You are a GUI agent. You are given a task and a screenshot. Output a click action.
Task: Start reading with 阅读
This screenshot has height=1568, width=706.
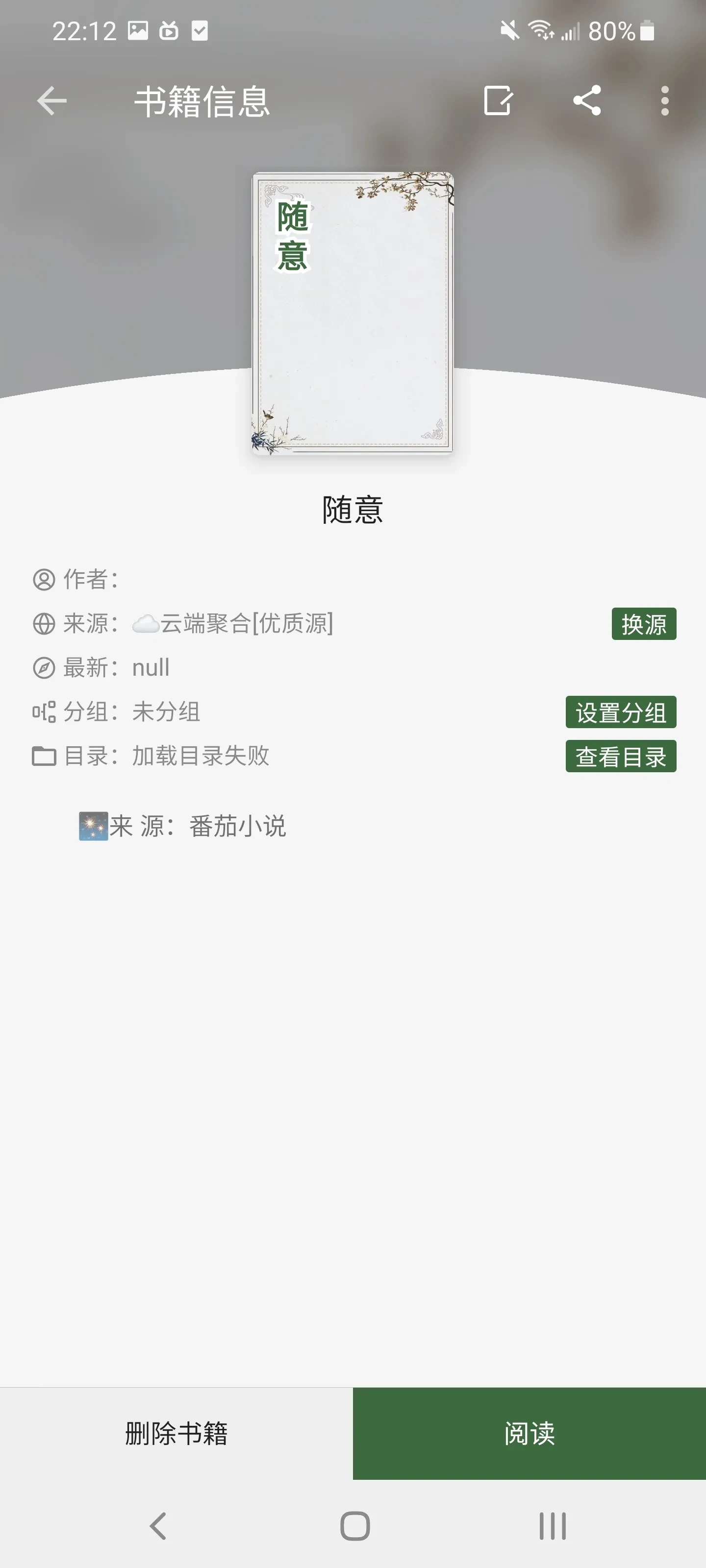pos(529,1433)
